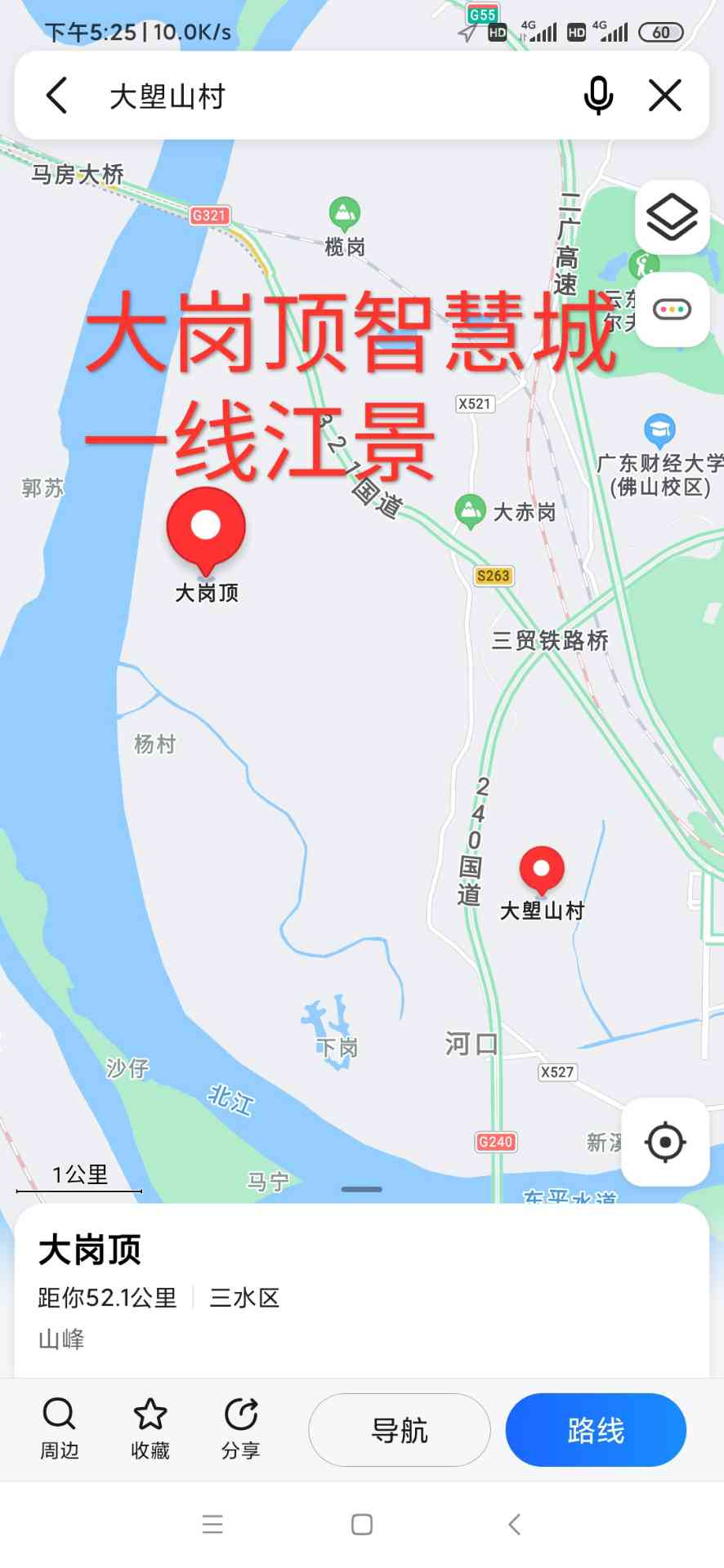724x1568 pixels.
Task: Open the map layers selector
Action: (x=672, y=217)
